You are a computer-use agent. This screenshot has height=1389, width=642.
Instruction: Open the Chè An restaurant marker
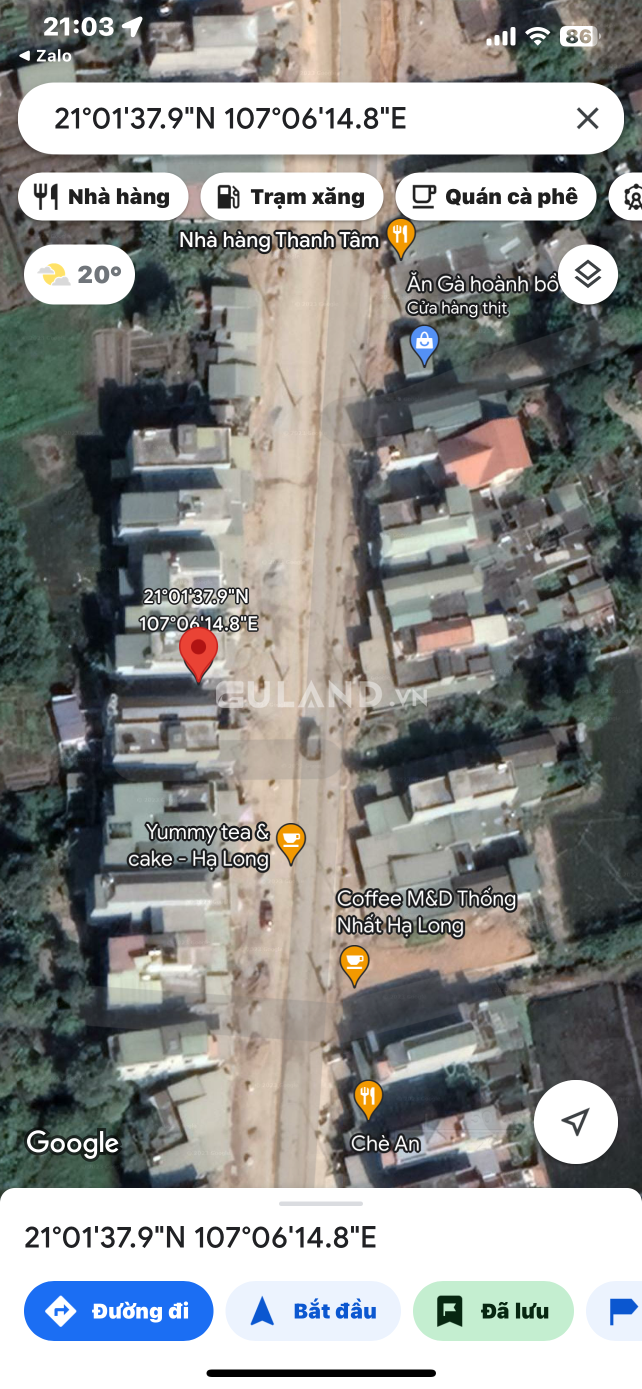pos(368,1097)
